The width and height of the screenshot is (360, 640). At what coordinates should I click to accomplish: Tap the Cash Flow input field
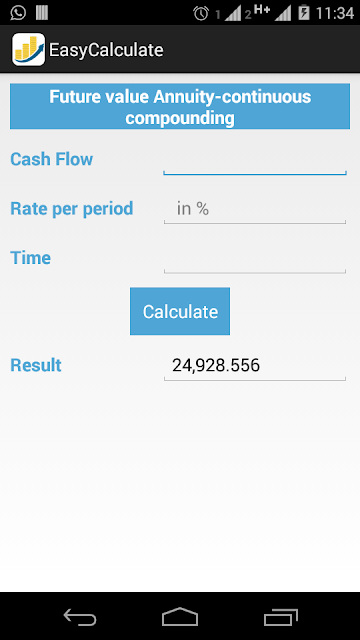click(x=255, y=160)
